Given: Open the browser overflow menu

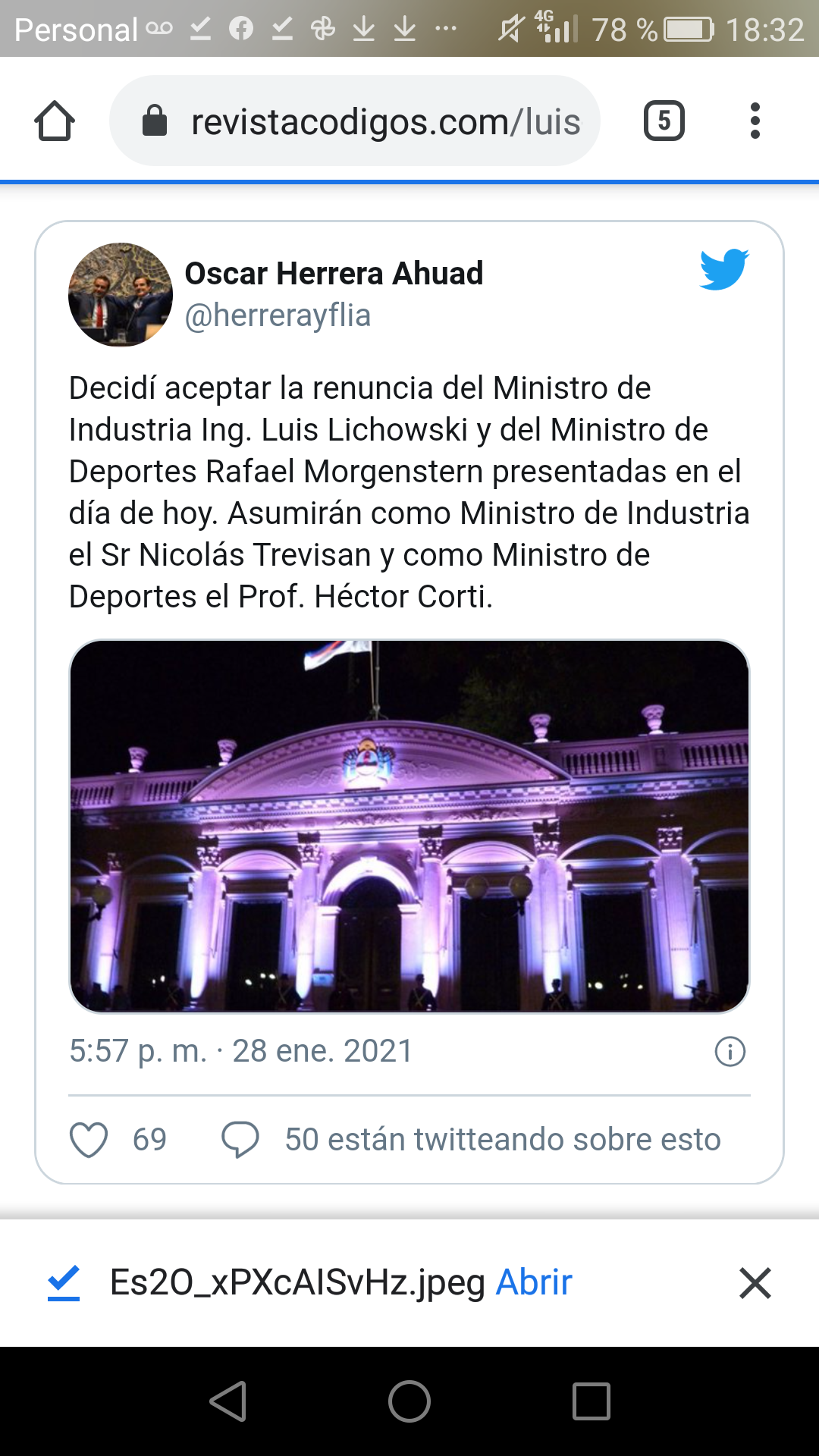Looking at the screenshot, I should 755,121.
